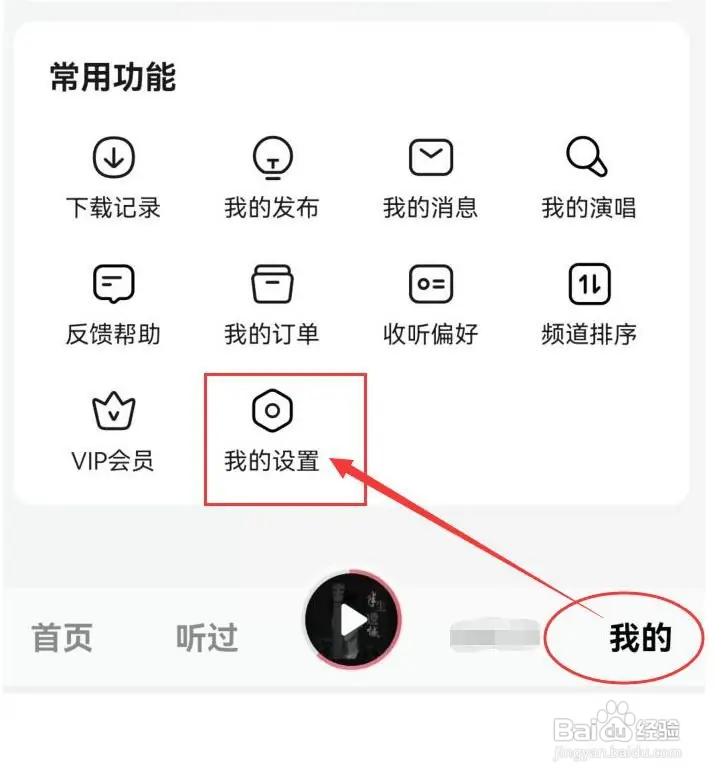The width and height of the screenshot is (722, 778).
Task: Open the rotating album thumbnail player
Action: click(x=352, y=620)
